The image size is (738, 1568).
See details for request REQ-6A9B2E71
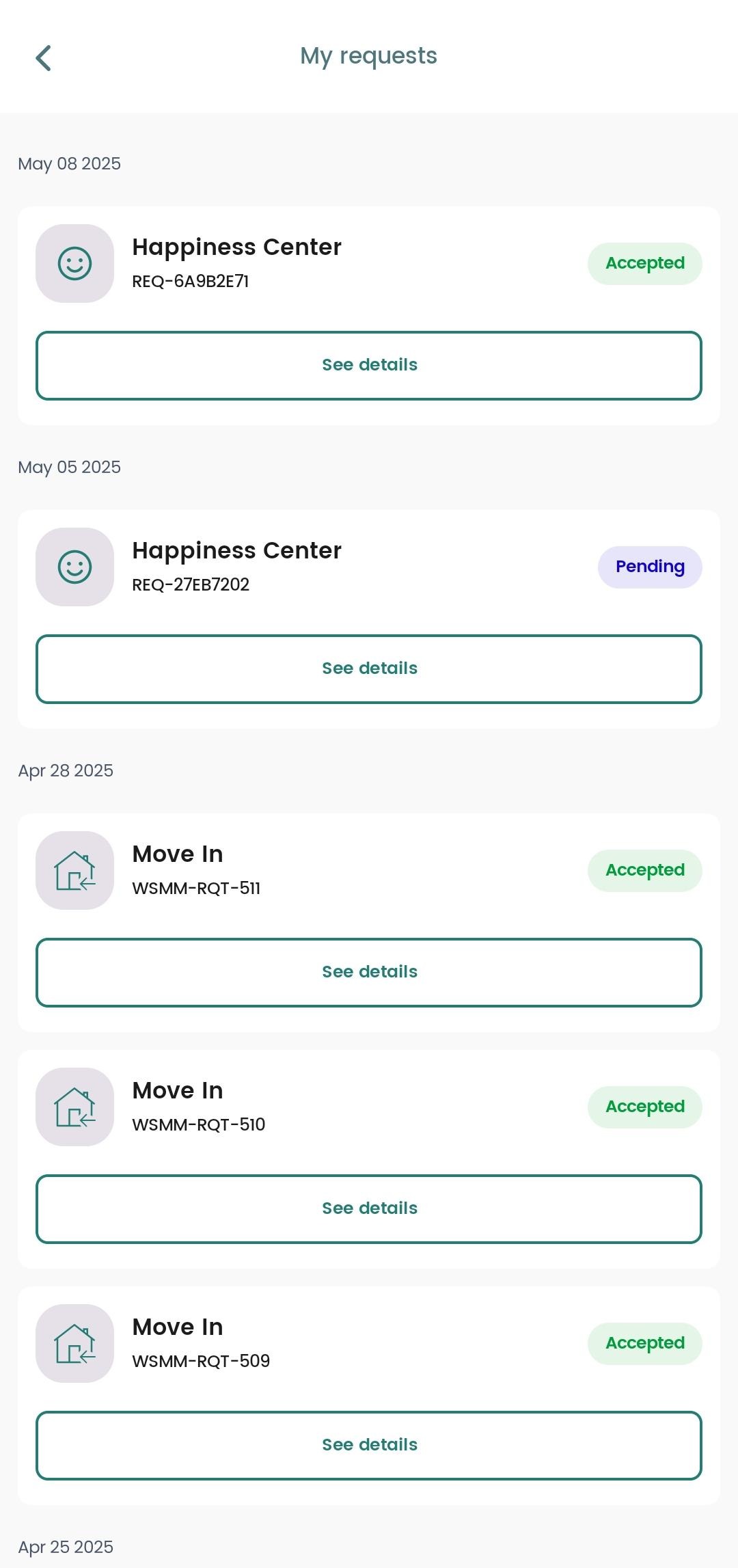click(369, 366)
